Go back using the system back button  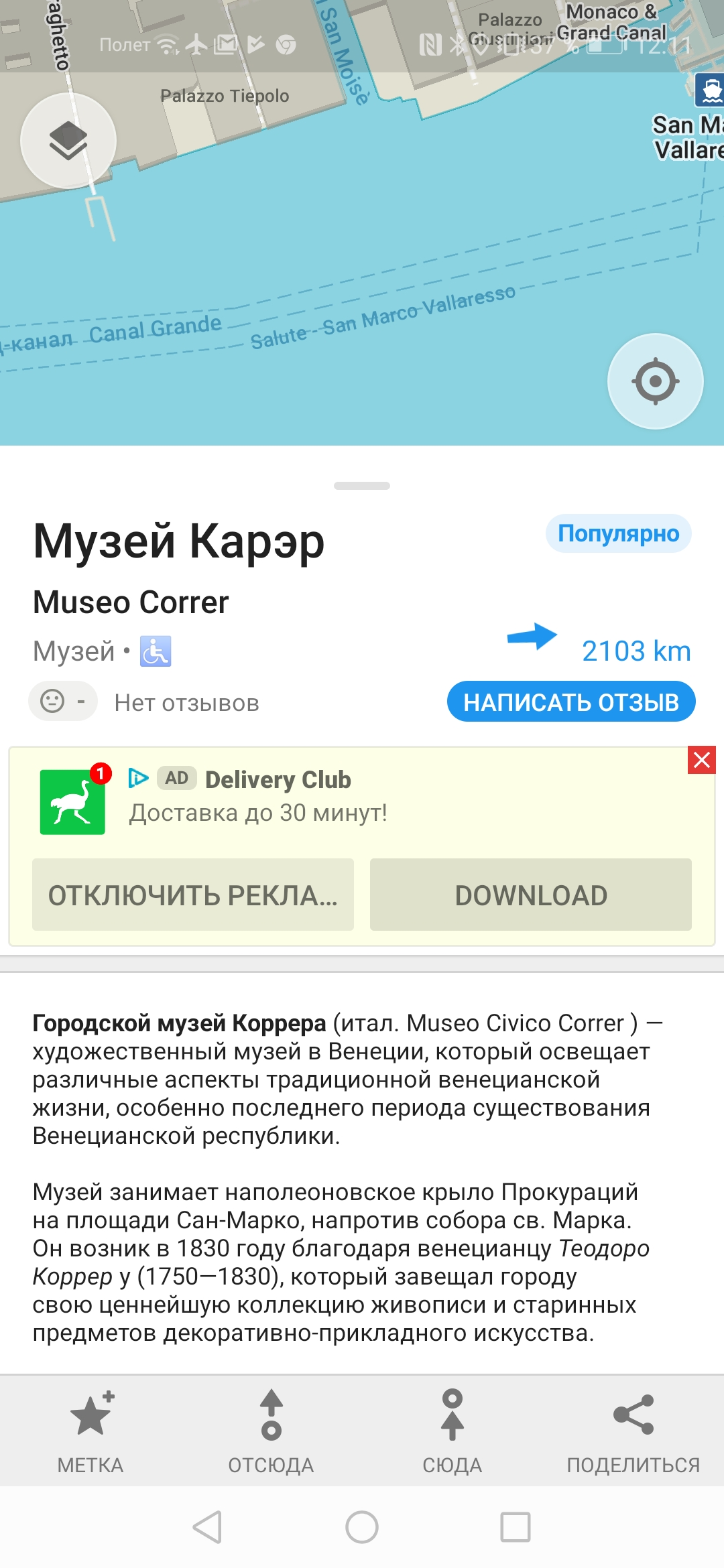[x=207, y=1527]
